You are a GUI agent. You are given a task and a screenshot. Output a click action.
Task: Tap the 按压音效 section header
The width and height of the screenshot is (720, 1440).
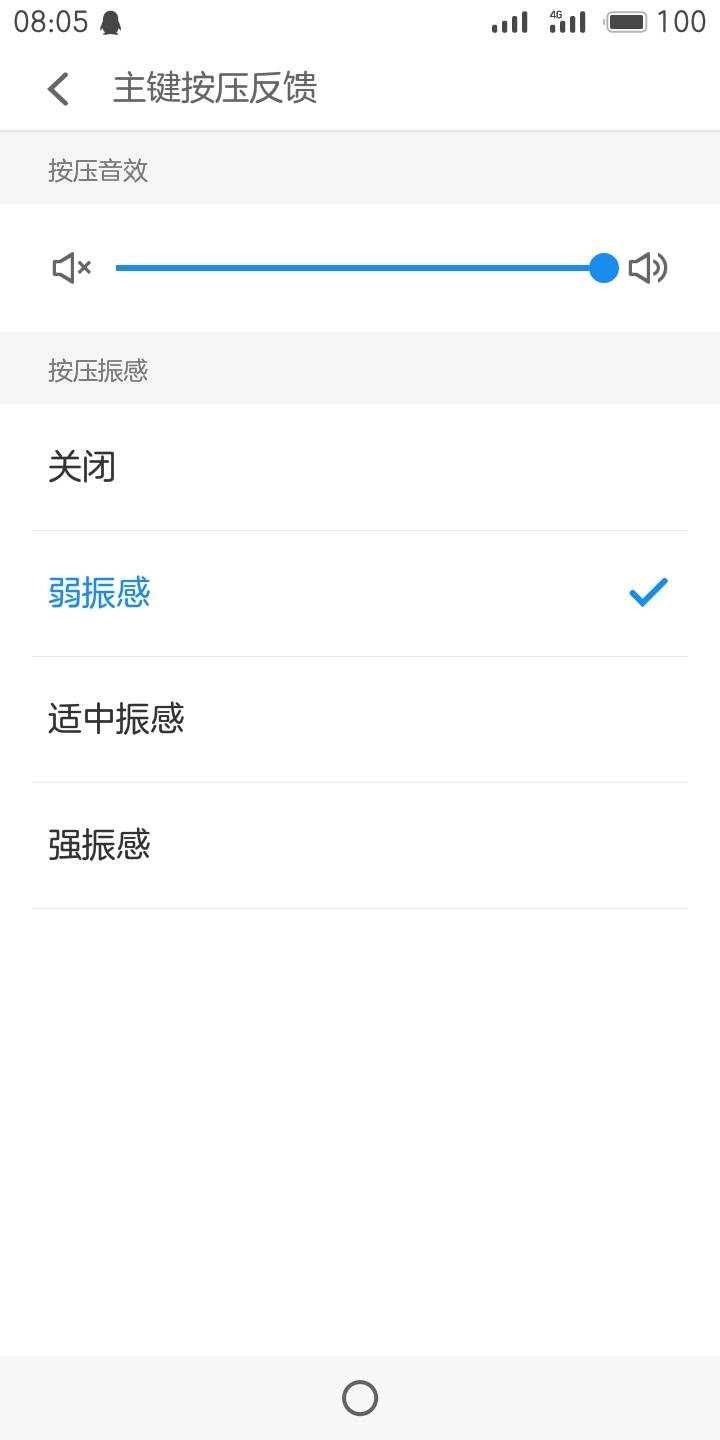click(96, 170)
